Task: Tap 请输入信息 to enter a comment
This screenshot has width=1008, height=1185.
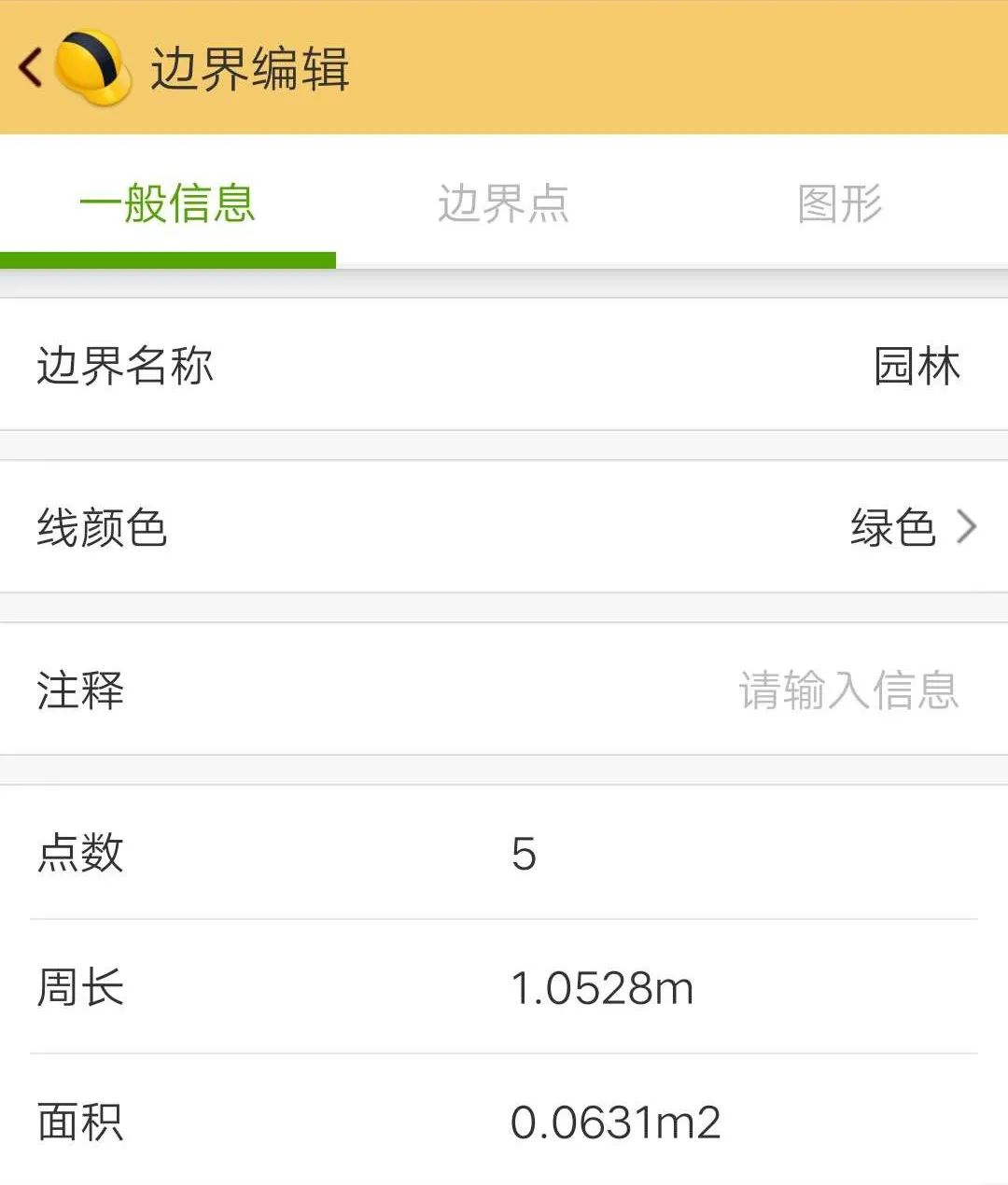Action: pos(847,690)
